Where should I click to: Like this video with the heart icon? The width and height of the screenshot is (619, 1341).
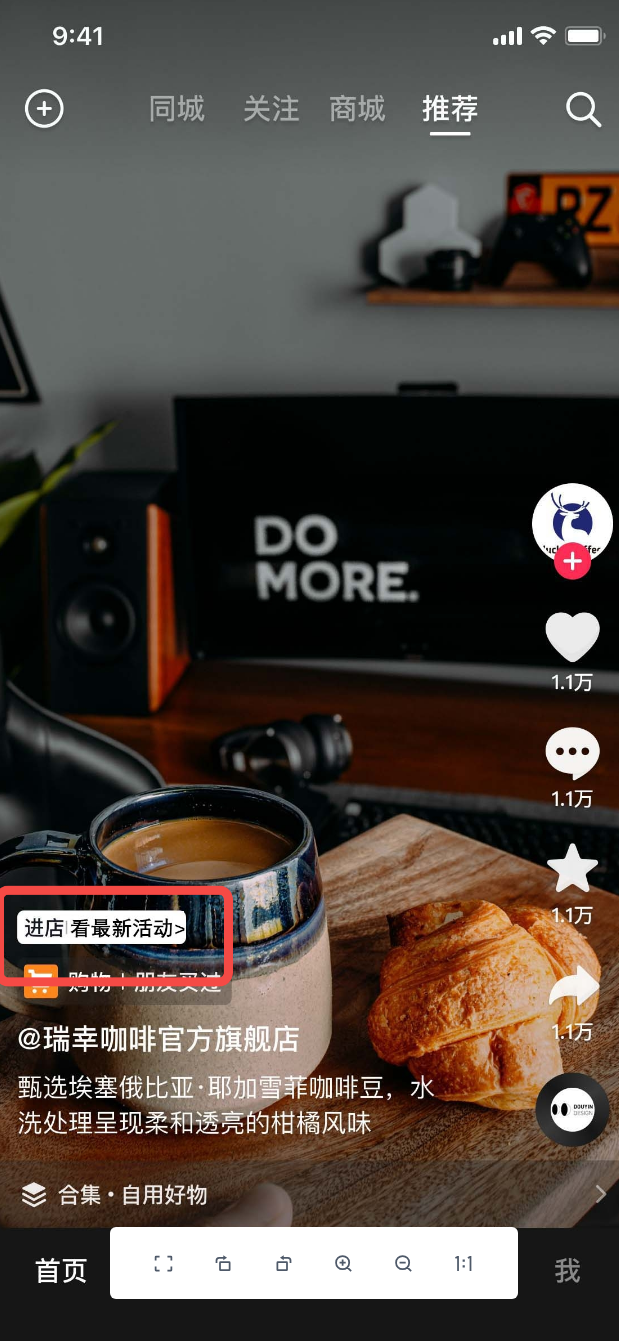tap(572, 637)
